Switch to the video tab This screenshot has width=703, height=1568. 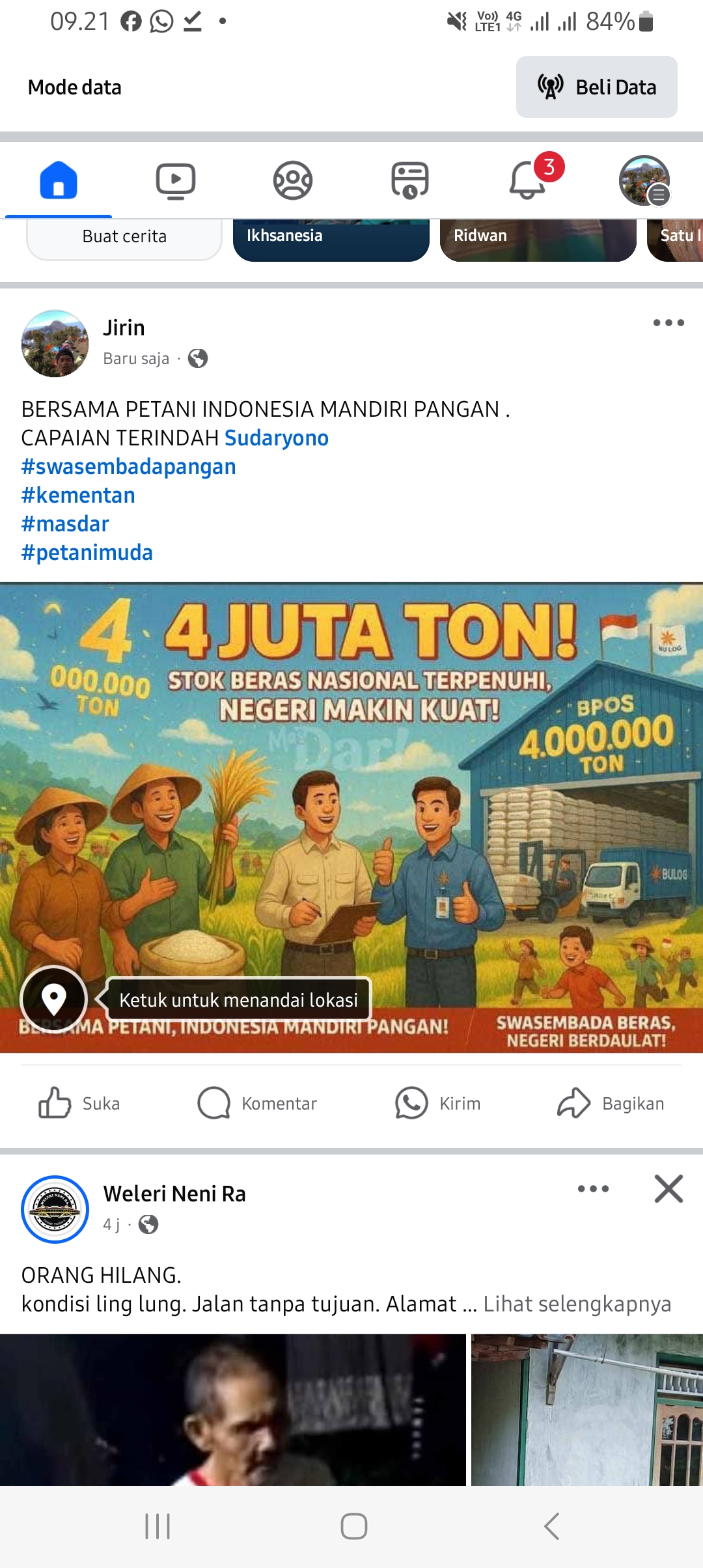point(176,180)
